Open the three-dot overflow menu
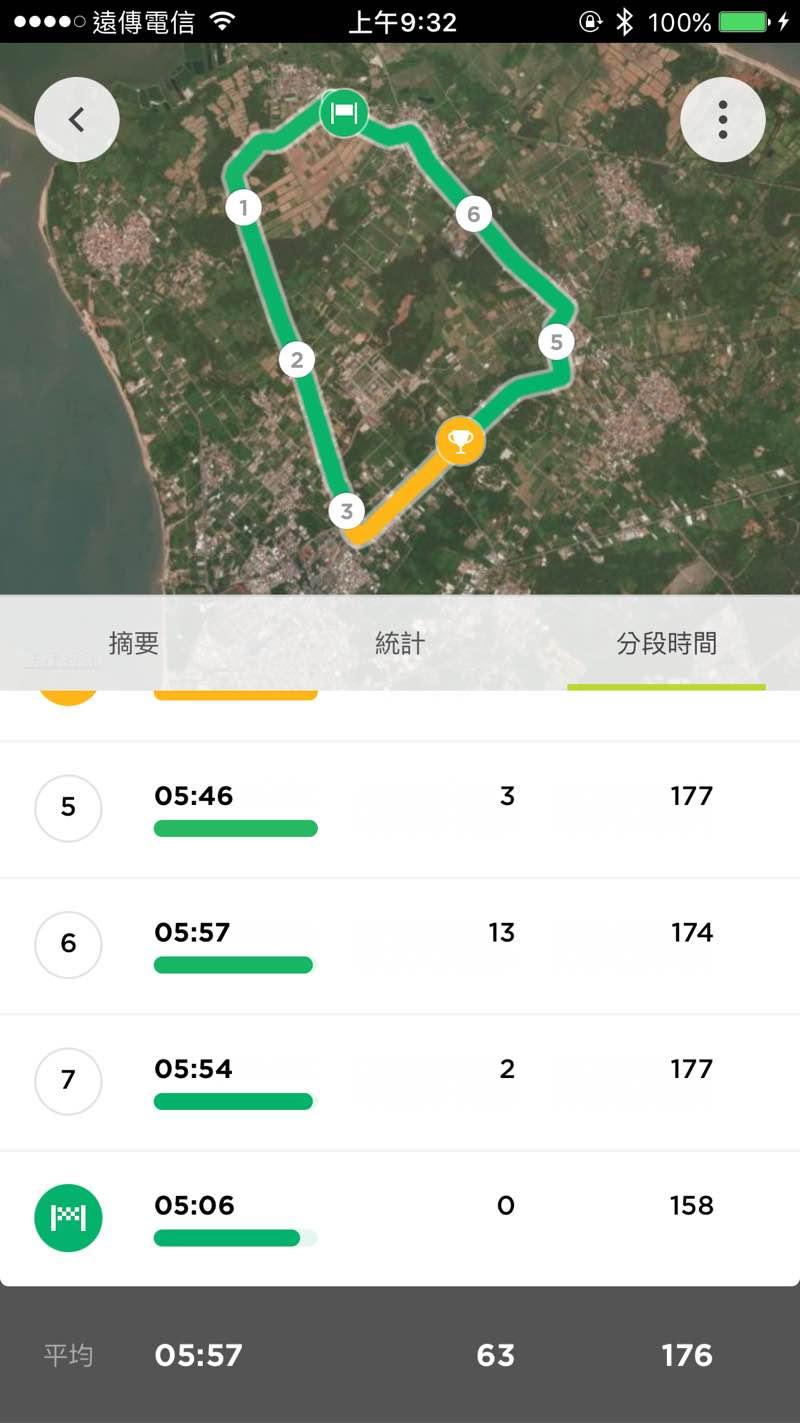 (722, 120)
